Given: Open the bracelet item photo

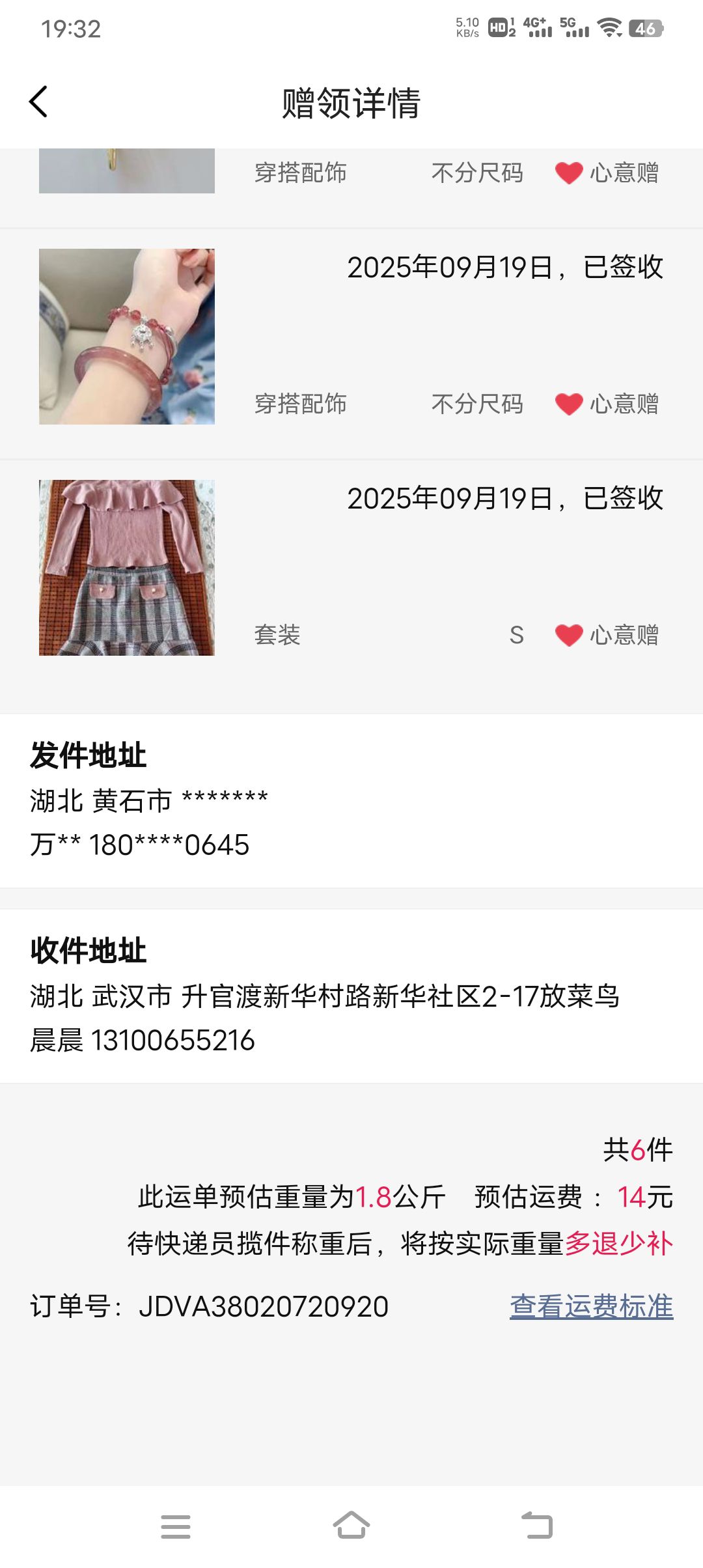Looking at the screenshot, I should pos(127,337).
